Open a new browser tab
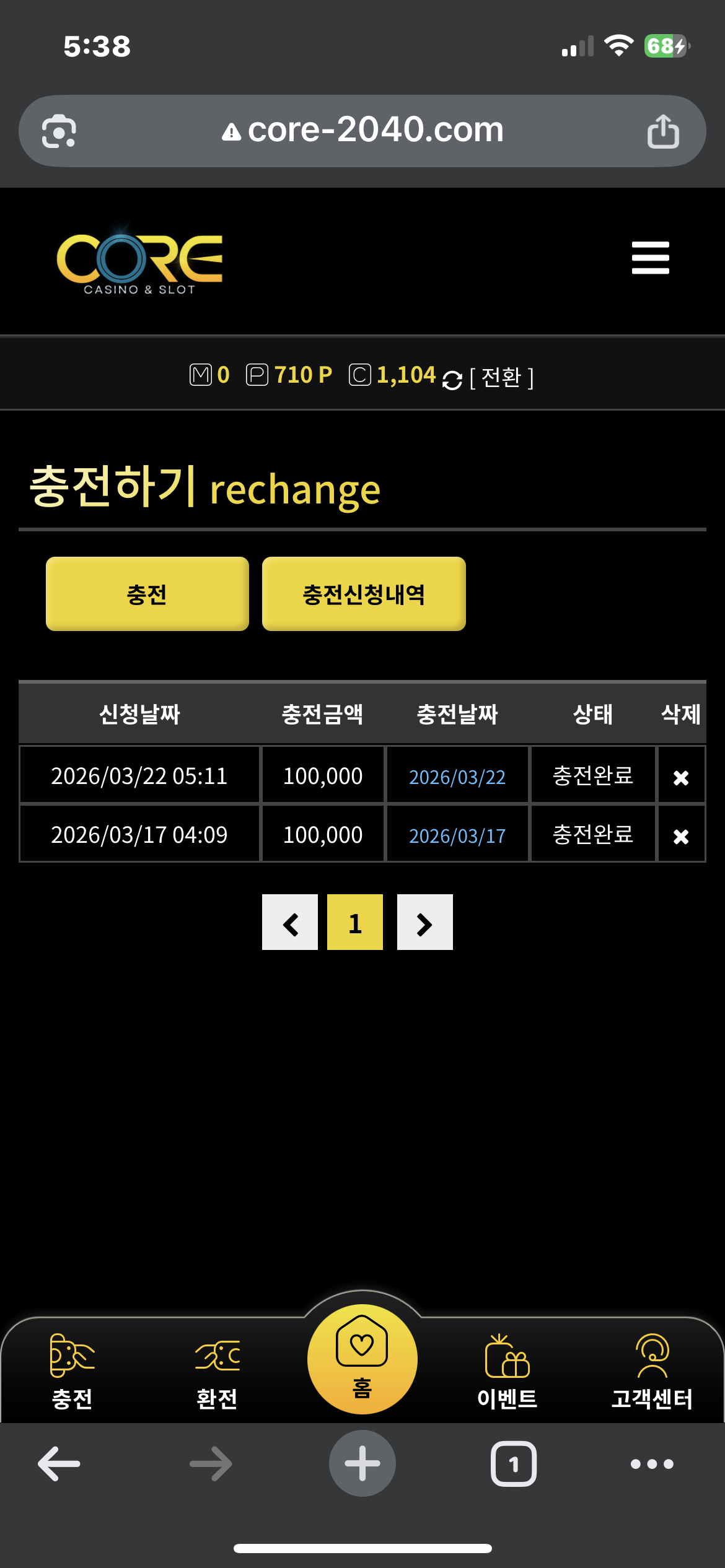Screen dimensions: 725x1568 (362, 1463)
